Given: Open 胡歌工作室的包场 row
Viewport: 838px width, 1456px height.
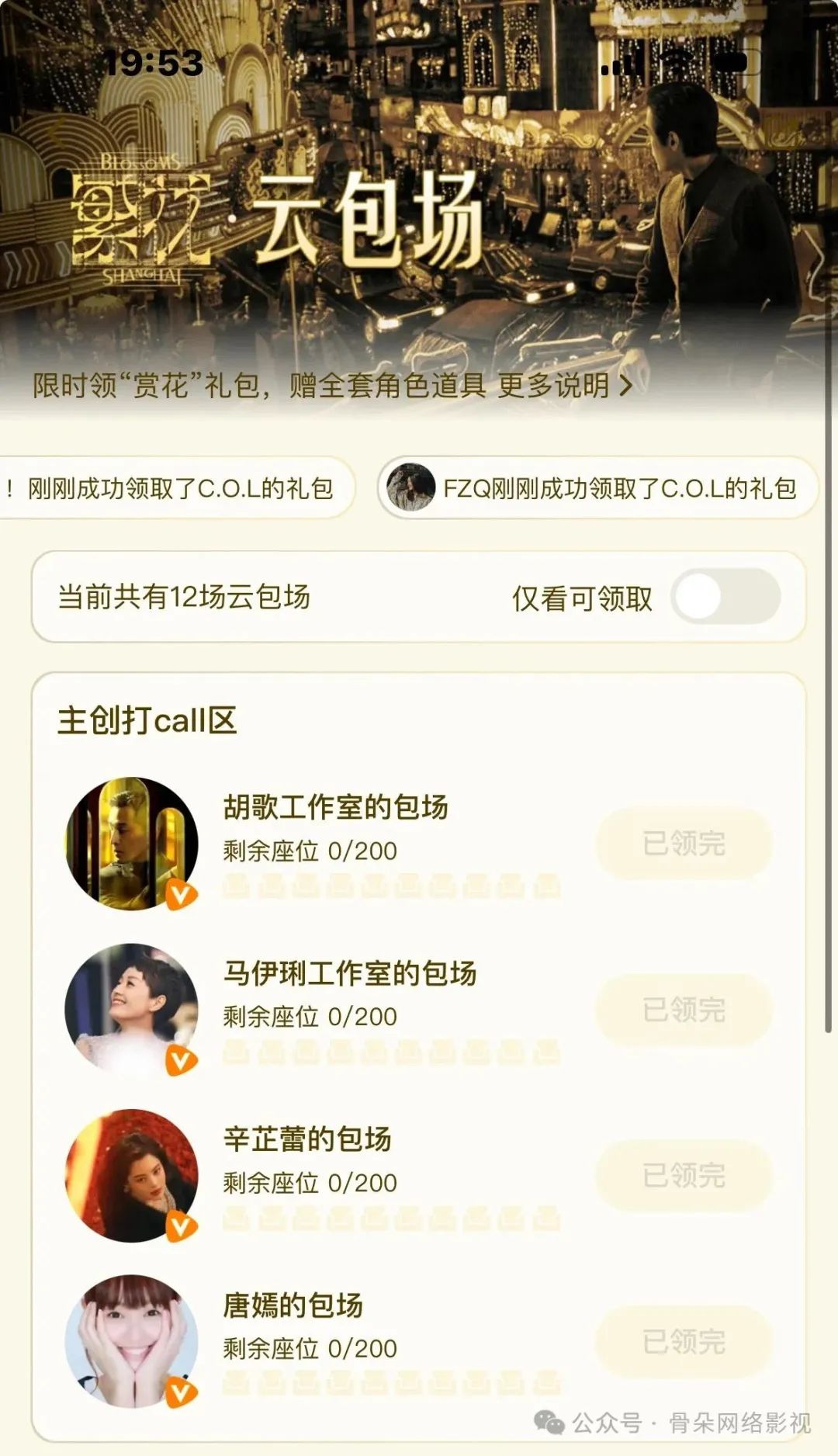Looking at the screenshot, I should click(335, 808).
